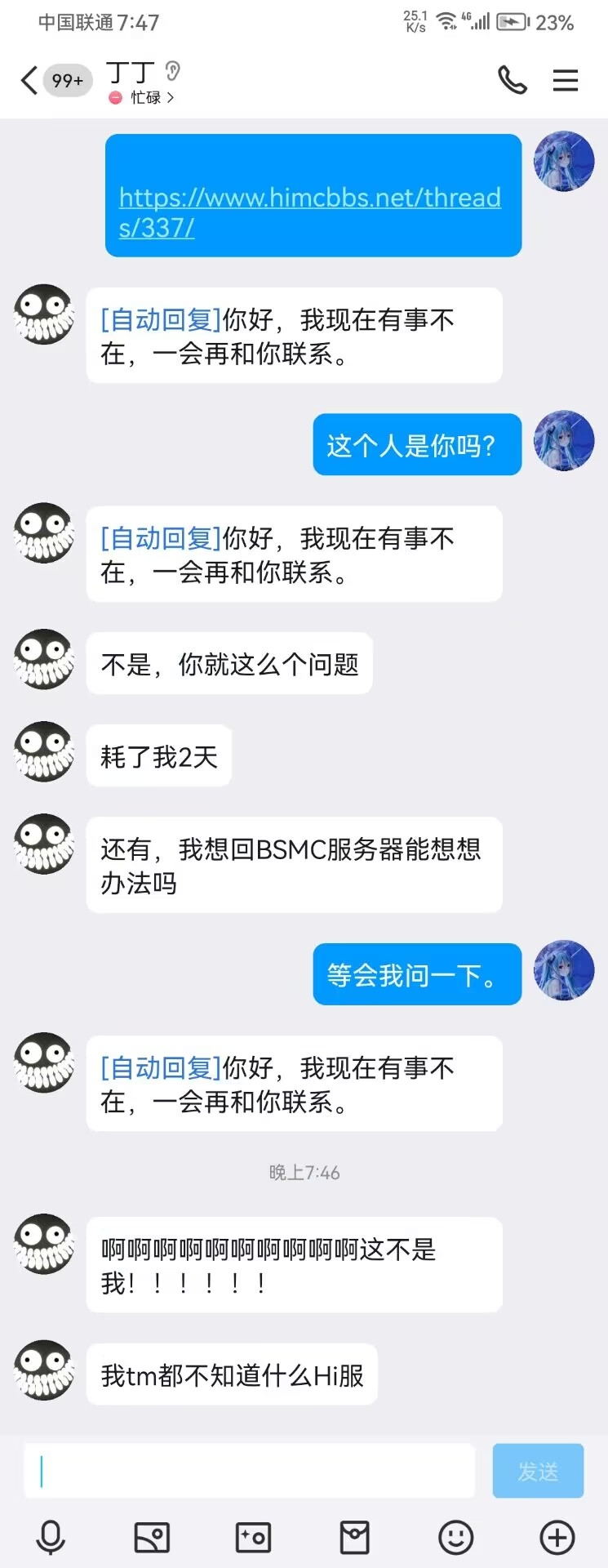Open the chat settings menu
The height and width of the screenshot is (1568, 608).
tap(565, 80)
